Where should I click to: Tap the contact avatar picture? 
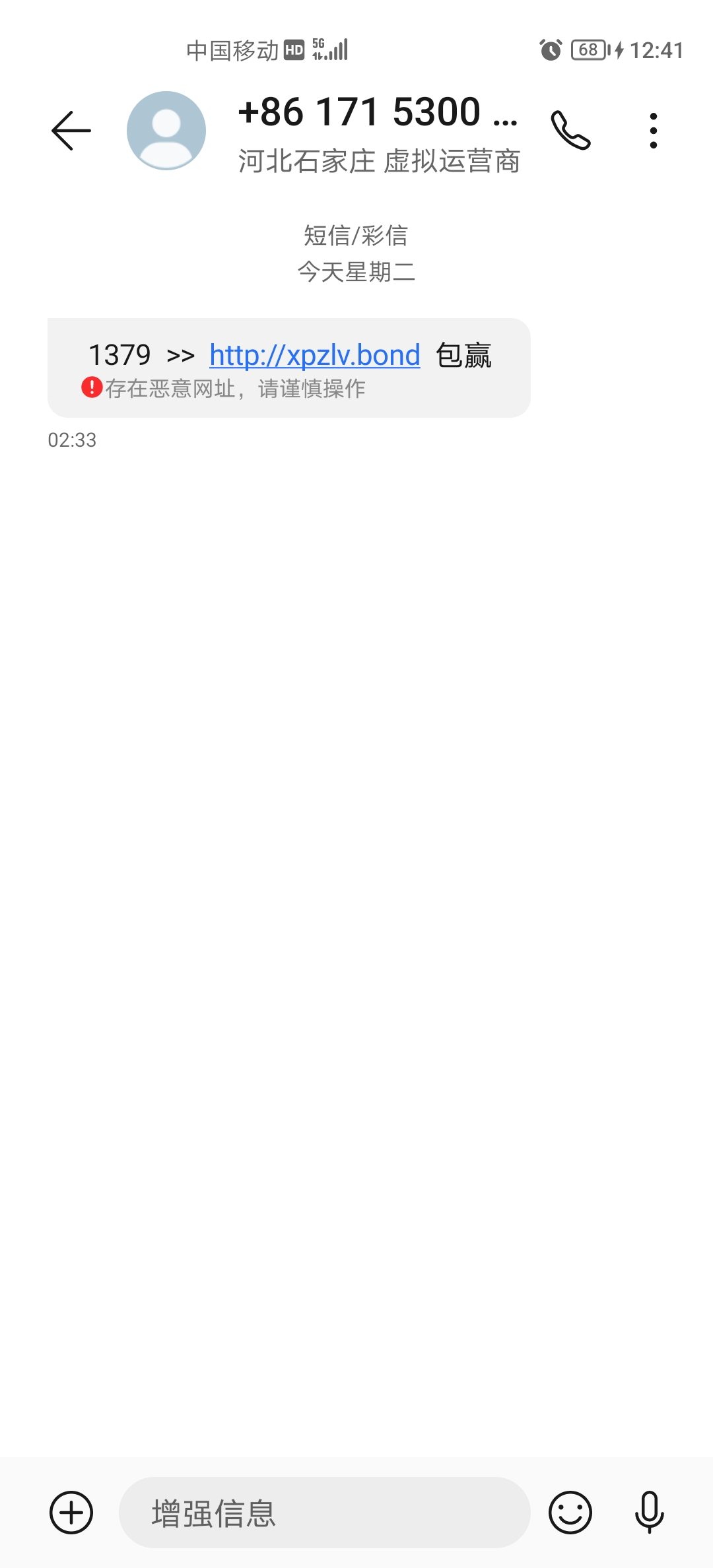click(164, 129)
